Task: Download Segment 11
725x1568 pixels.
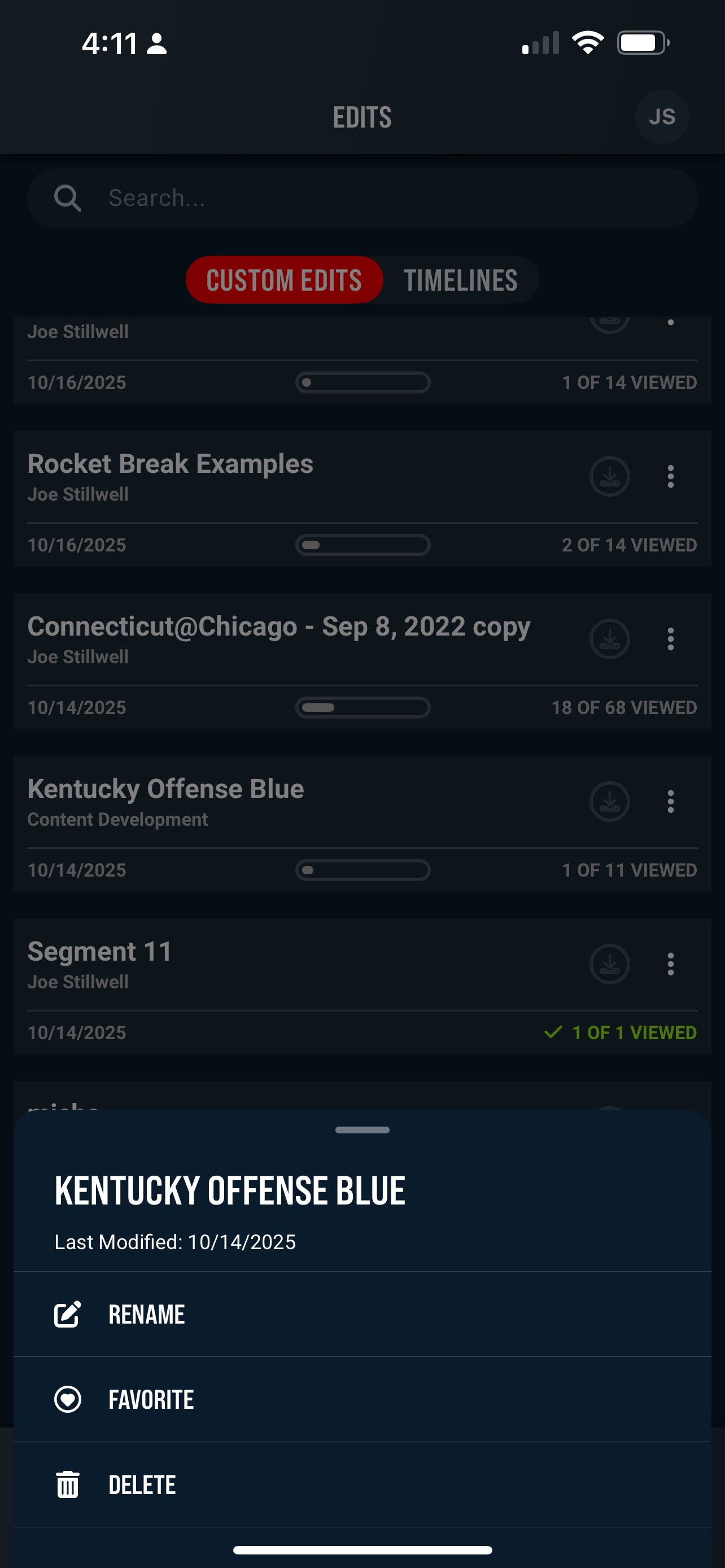Action: [x=609, y=964]
